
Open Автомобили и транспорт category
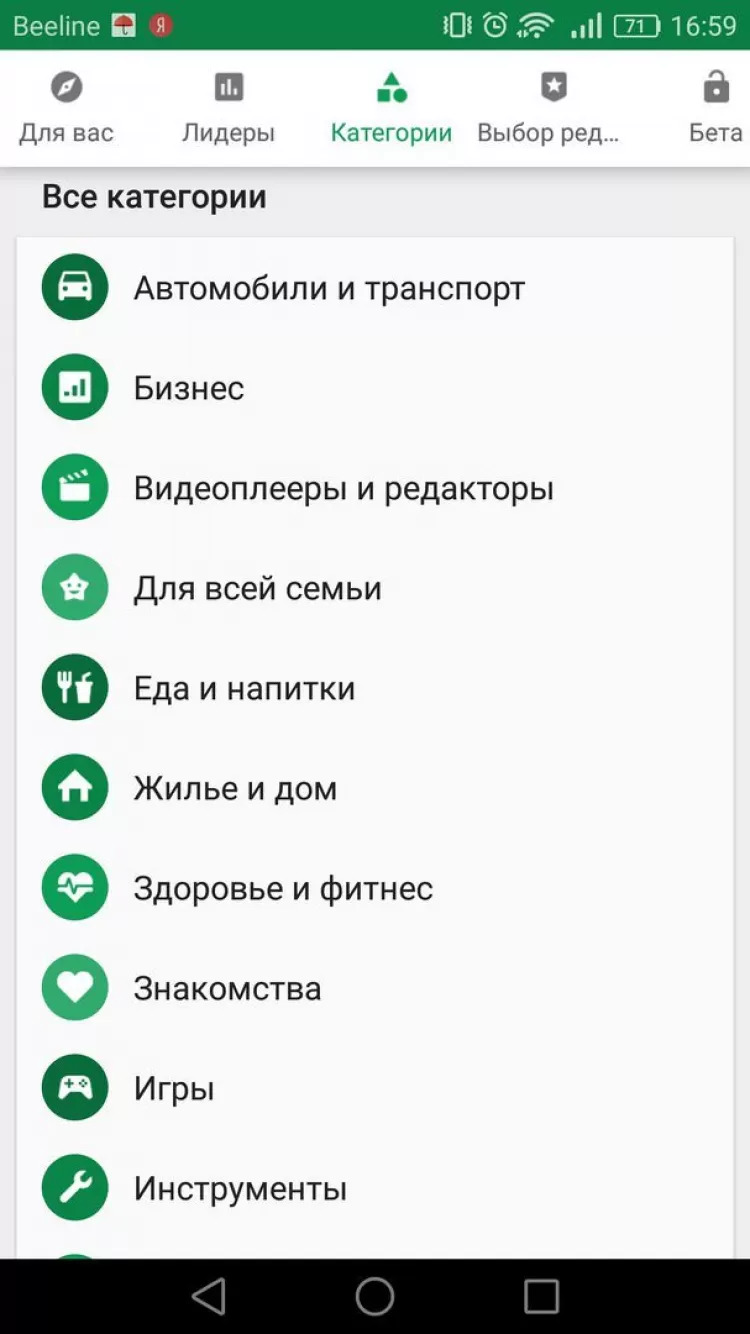click(x=329, y=288)
